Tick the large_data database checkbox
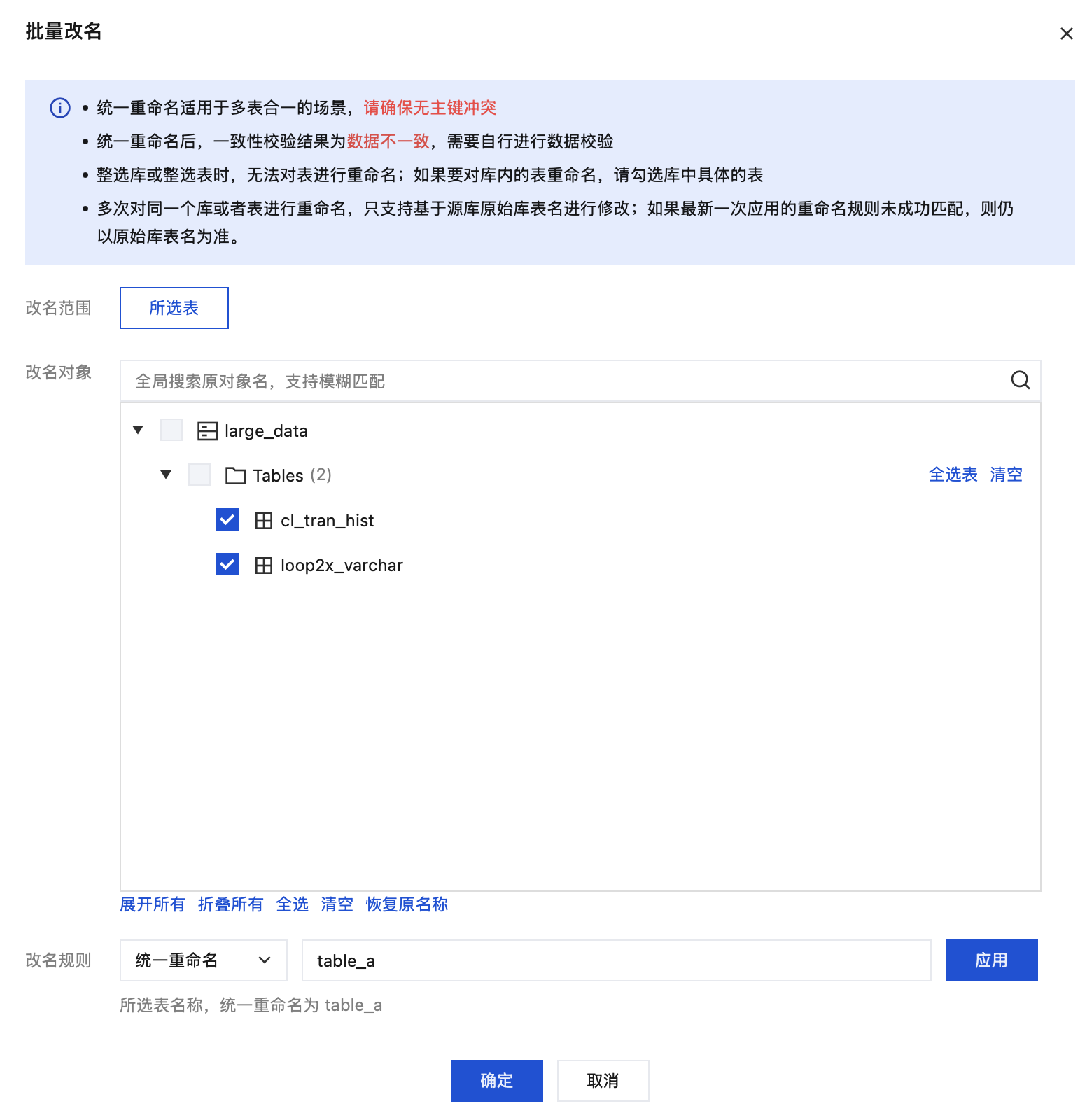 click(x=171, y=430)
